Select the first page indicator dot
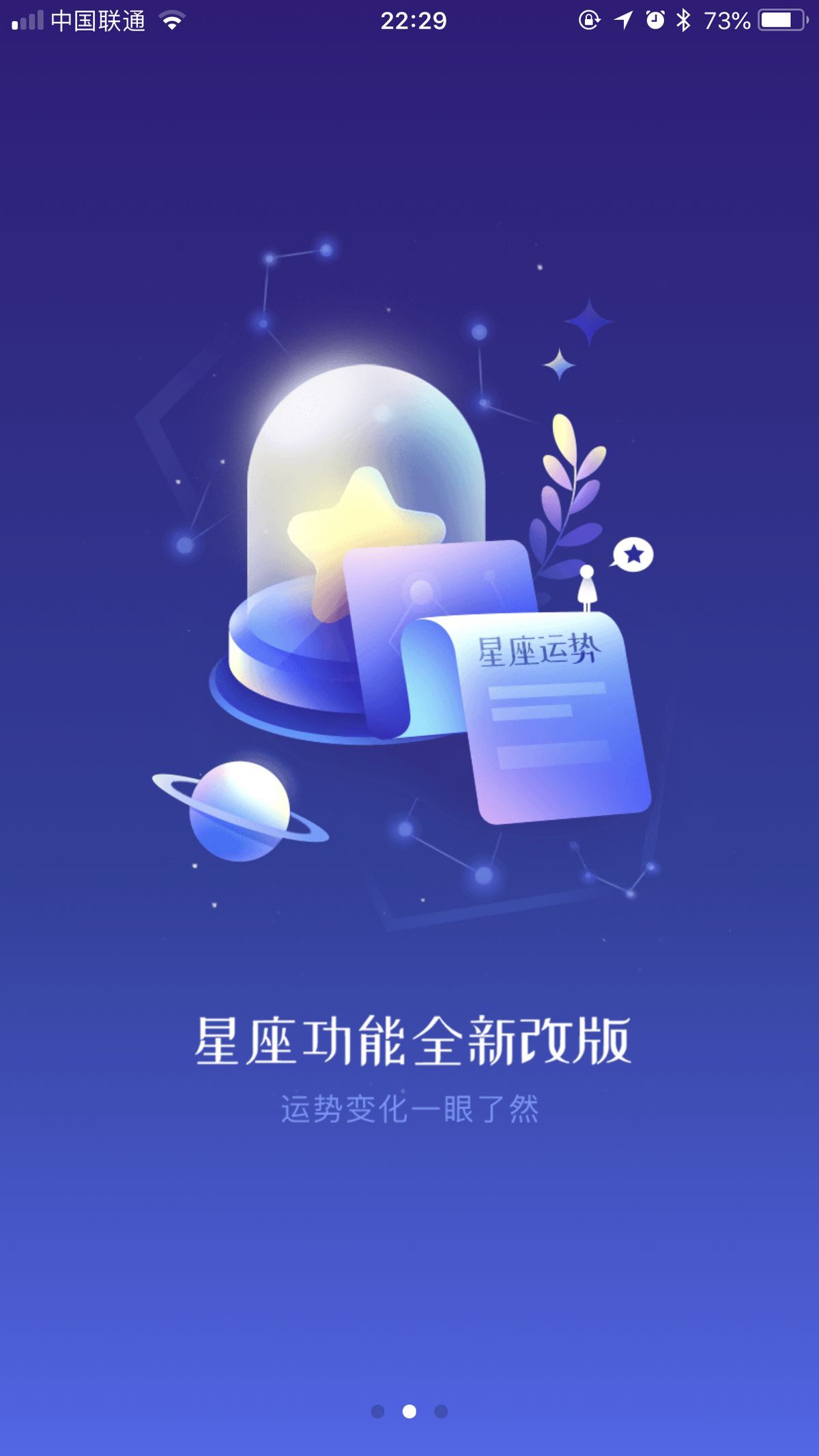 pyautogui.click(x=377, y=1411)
